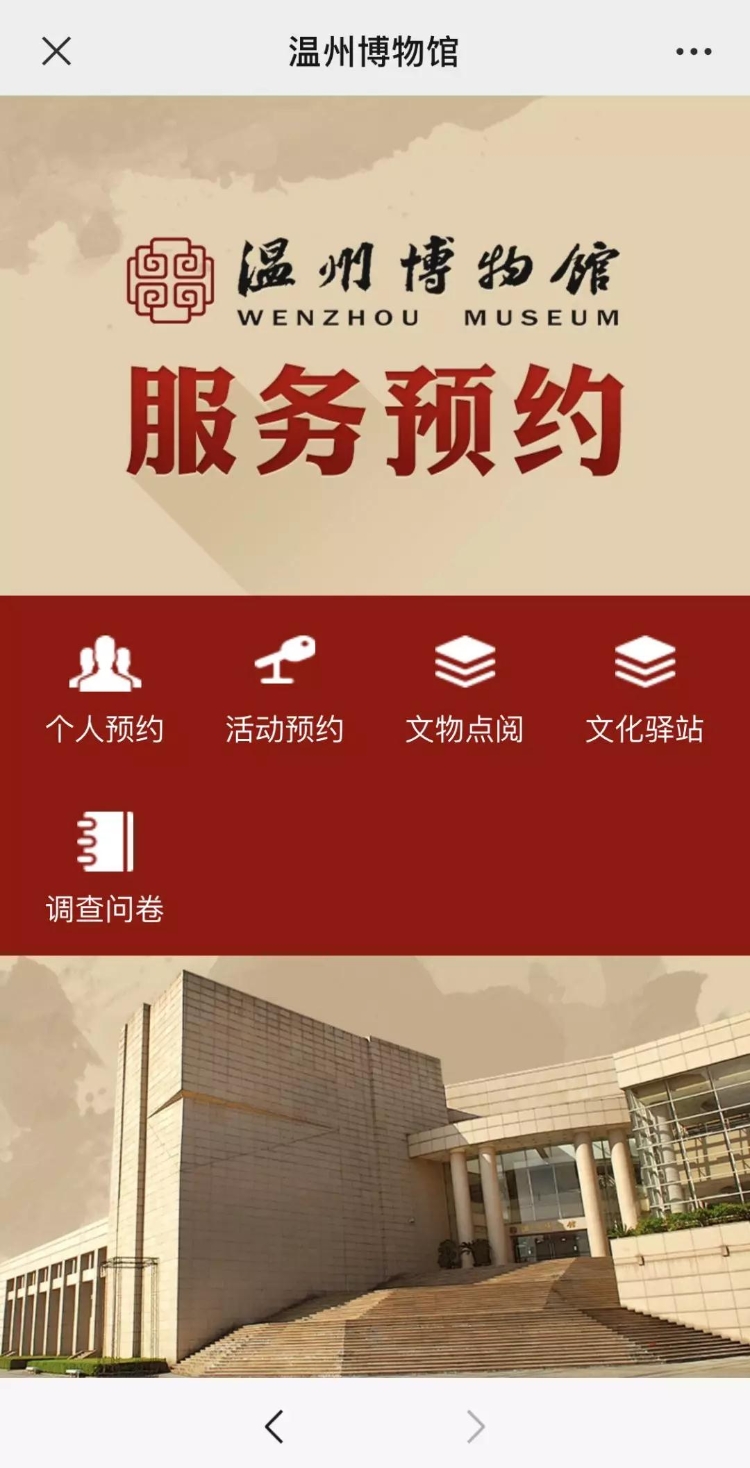Open the three-dot overflow menu
This screenshot has width=750, height=1468.
coord(693,51)
